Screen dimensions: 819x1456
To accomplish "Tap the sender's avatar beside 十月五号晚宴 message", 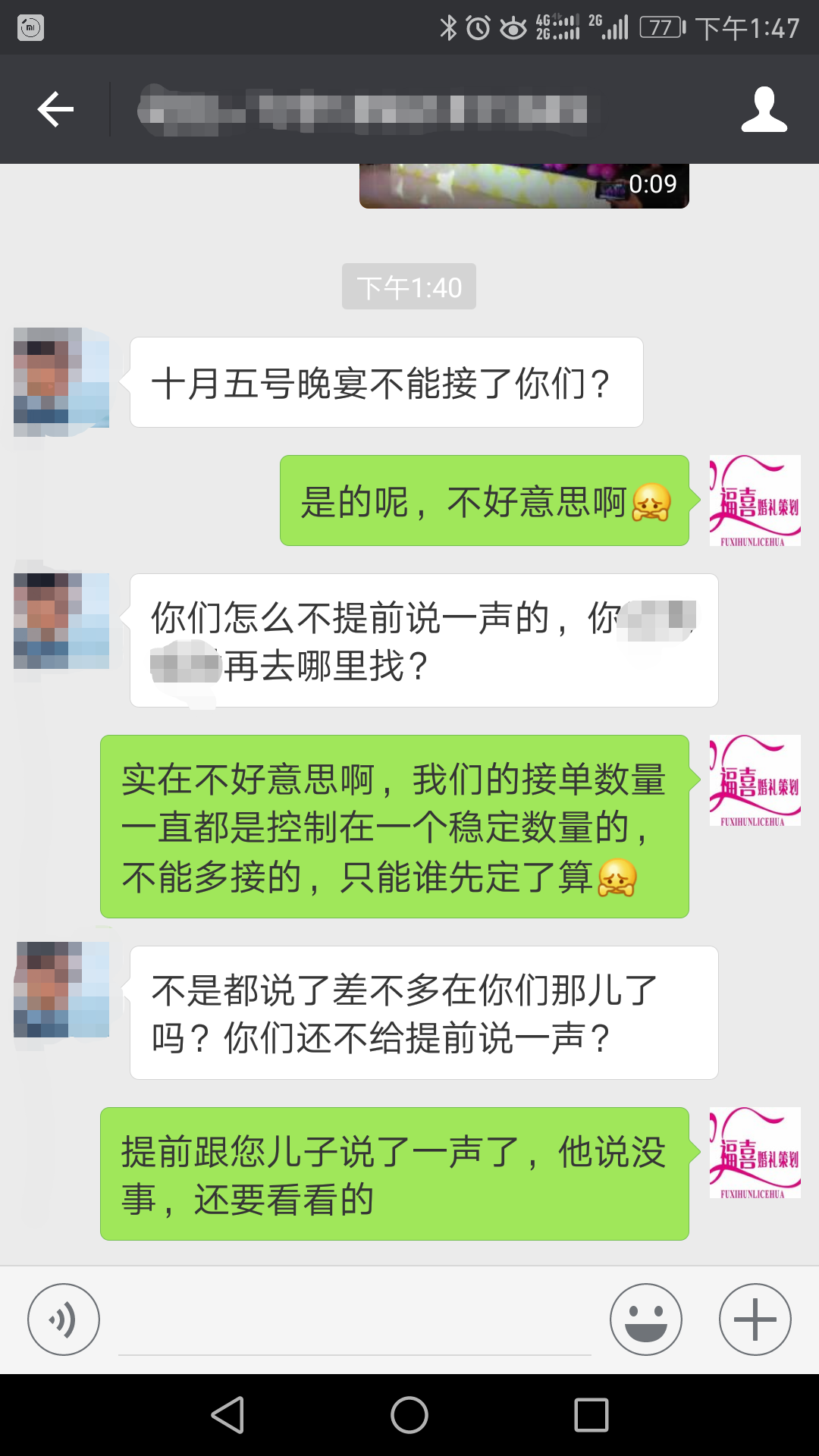I will click(x=61, y=381).
